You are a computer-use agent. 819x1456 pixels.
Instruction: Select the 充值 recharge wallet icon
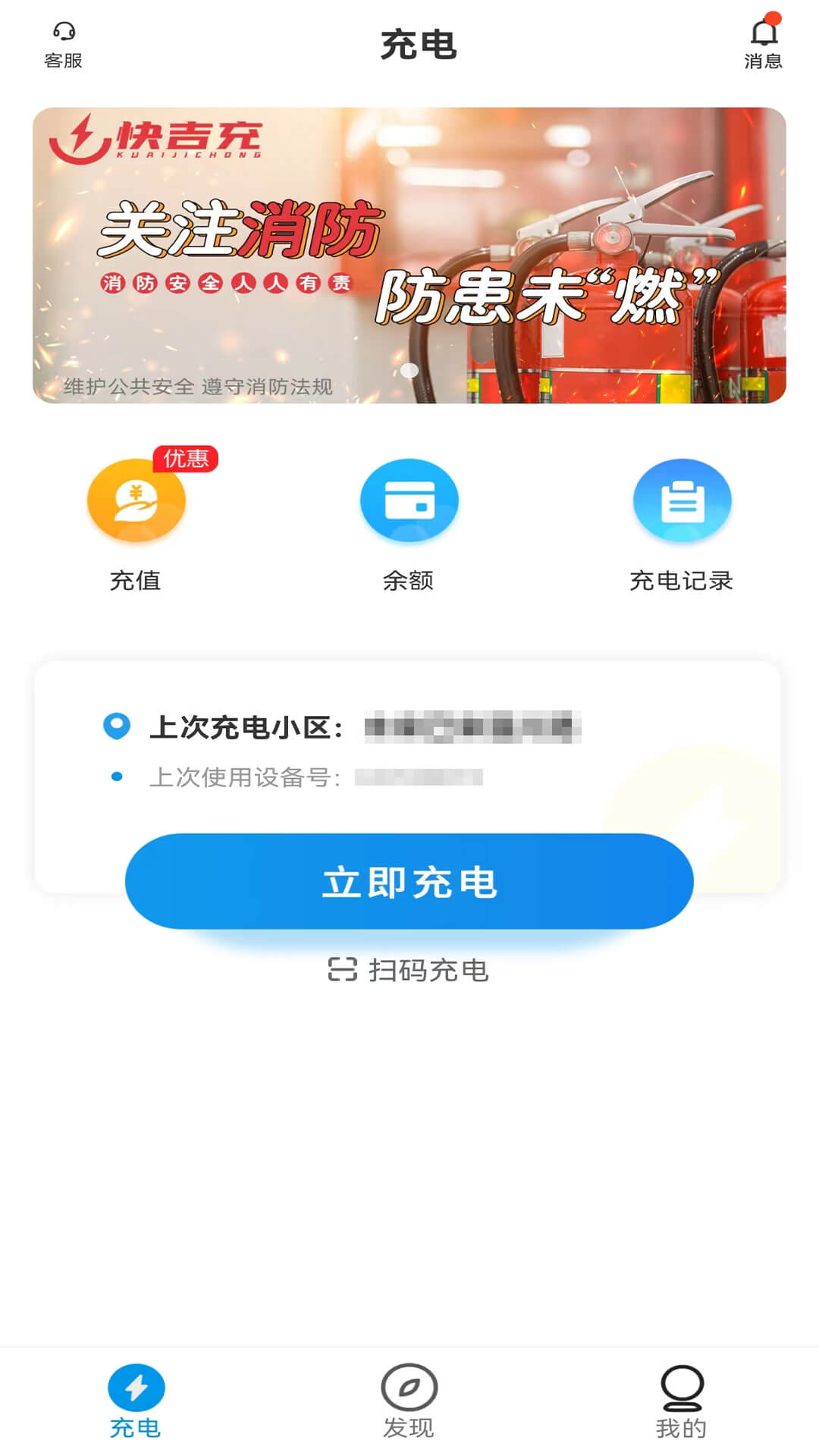point(135,500)
